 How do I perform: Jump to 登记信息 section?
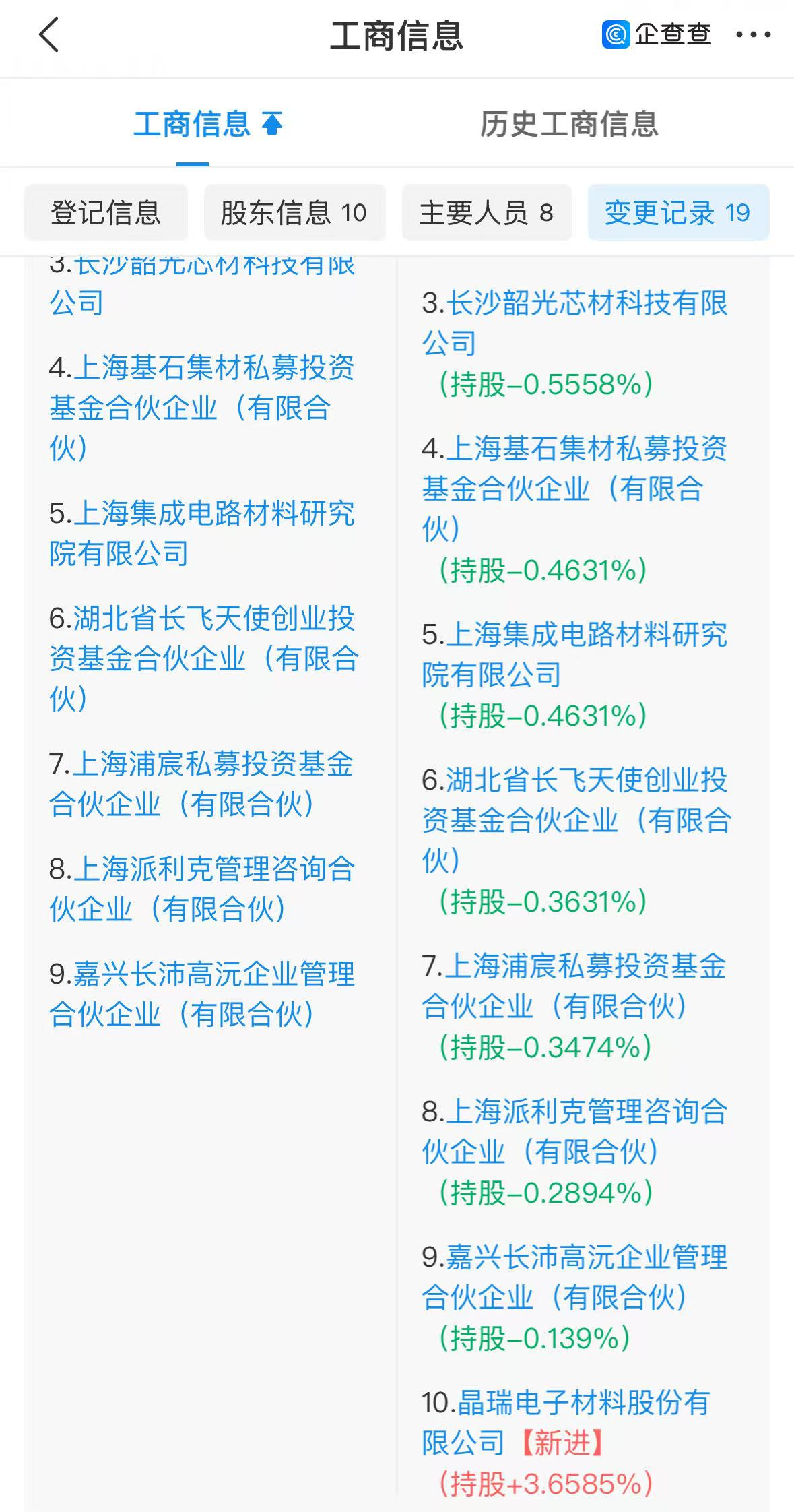pos(106,213)
